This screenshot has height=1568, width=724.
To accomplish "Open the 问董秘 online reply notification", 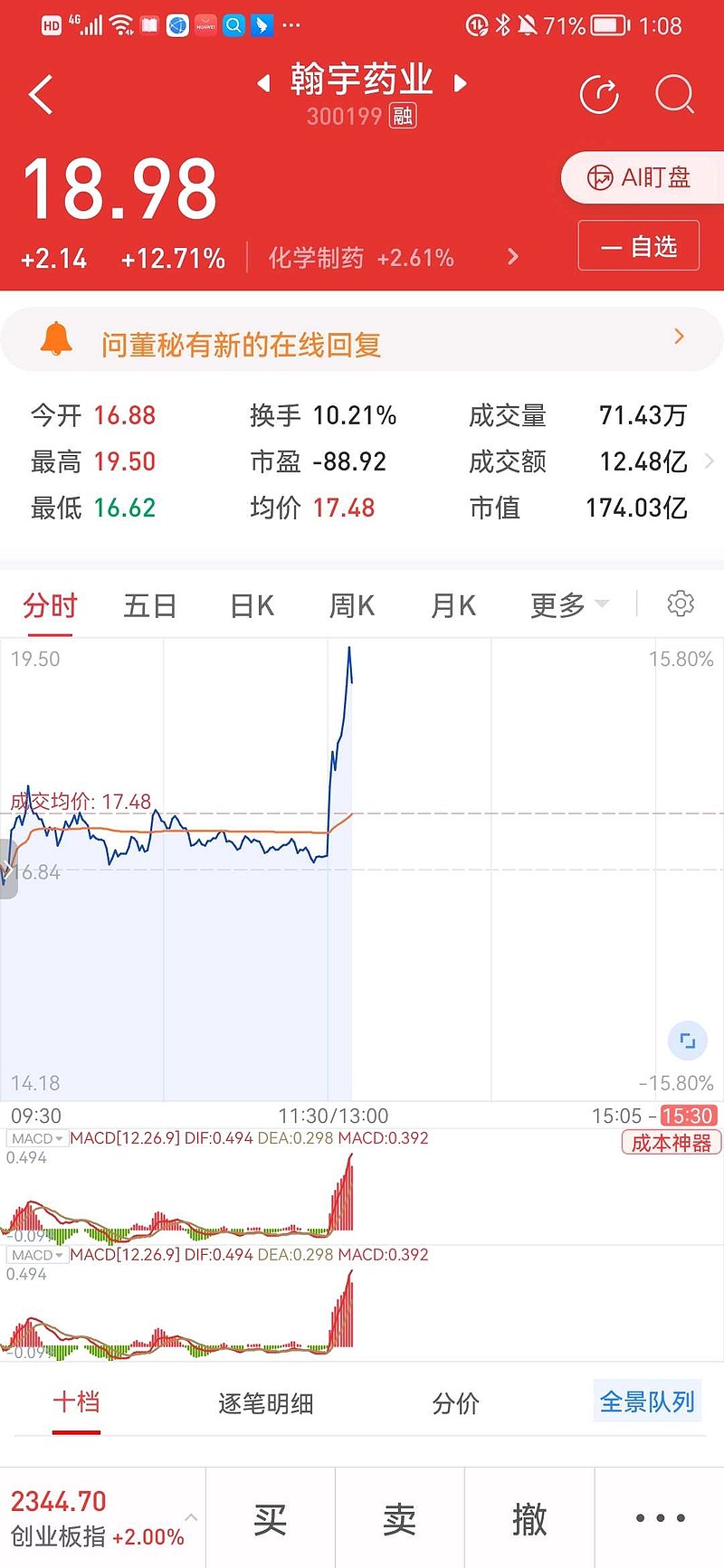I will click(x=362, y=342).
